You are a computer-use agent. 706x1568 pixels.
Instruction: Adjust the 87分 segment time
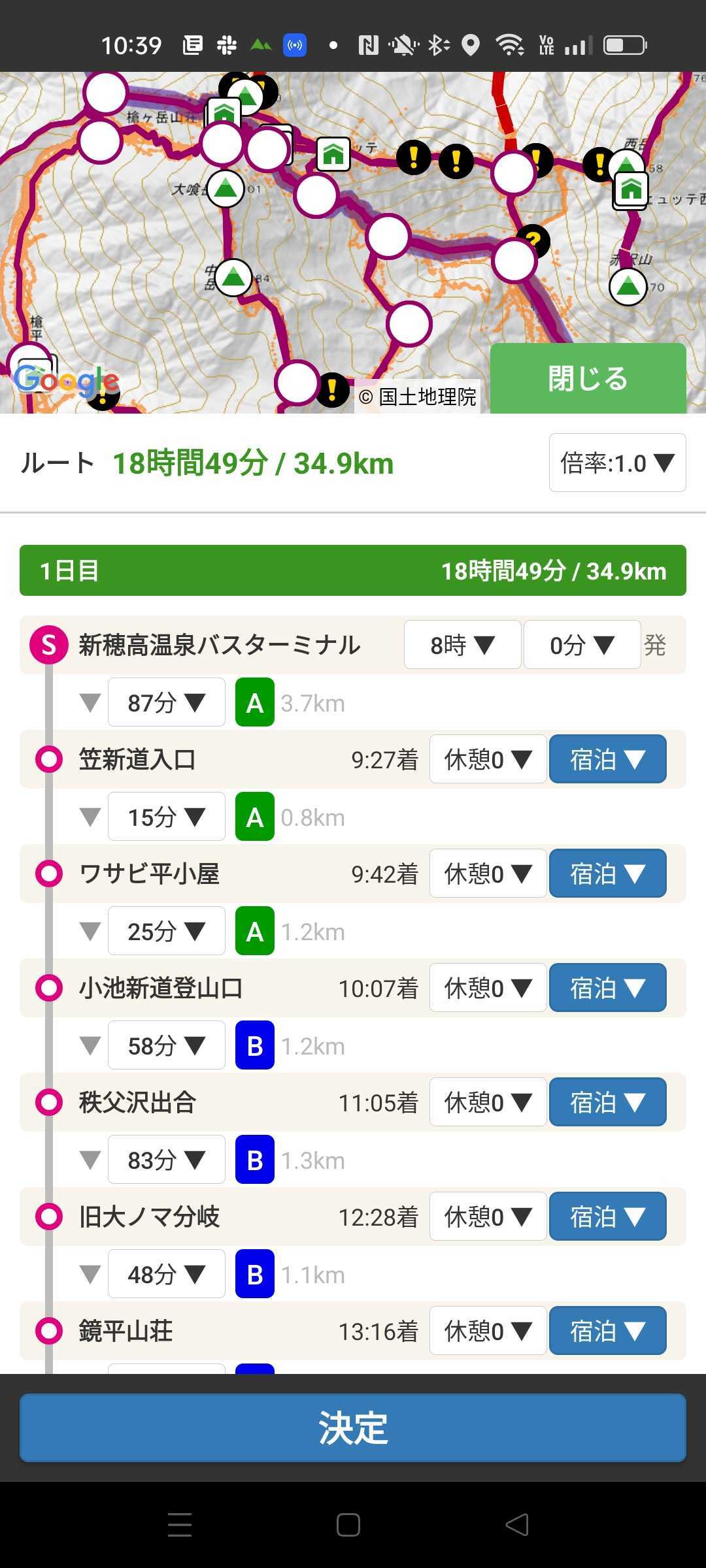point(166,702)
